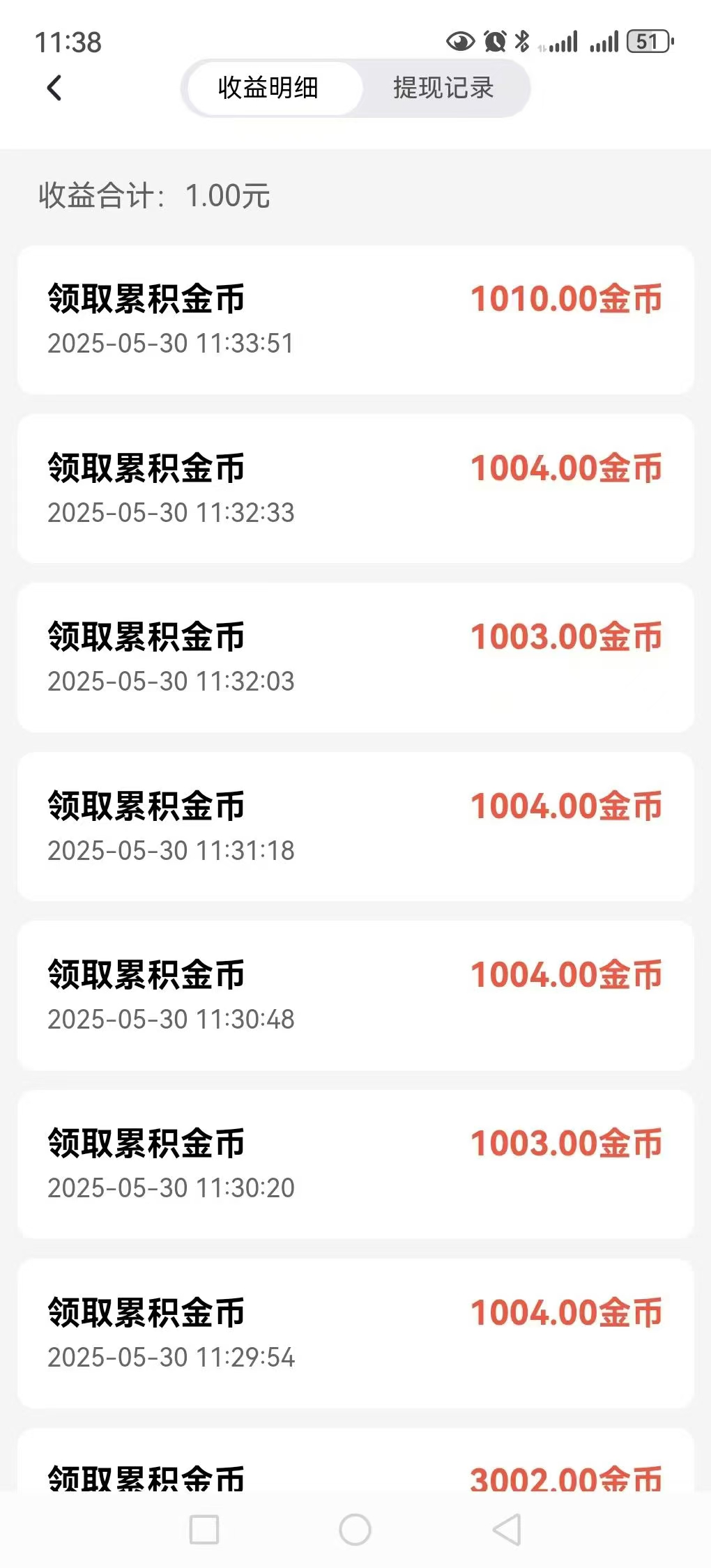Tap the system home button

[x=355, y=1530]
